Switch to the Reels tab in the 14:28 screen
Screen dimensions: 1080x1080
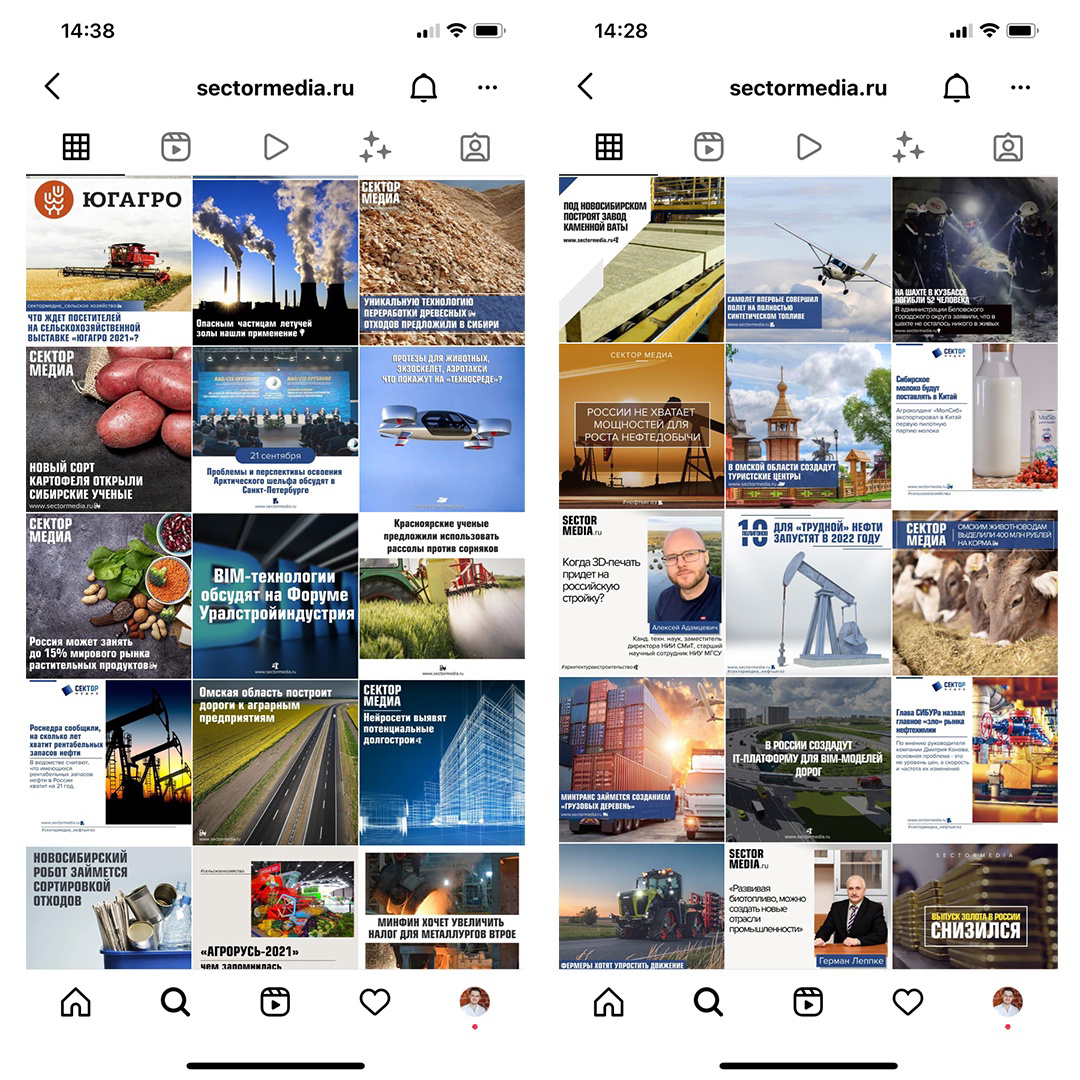pos(709,147)
